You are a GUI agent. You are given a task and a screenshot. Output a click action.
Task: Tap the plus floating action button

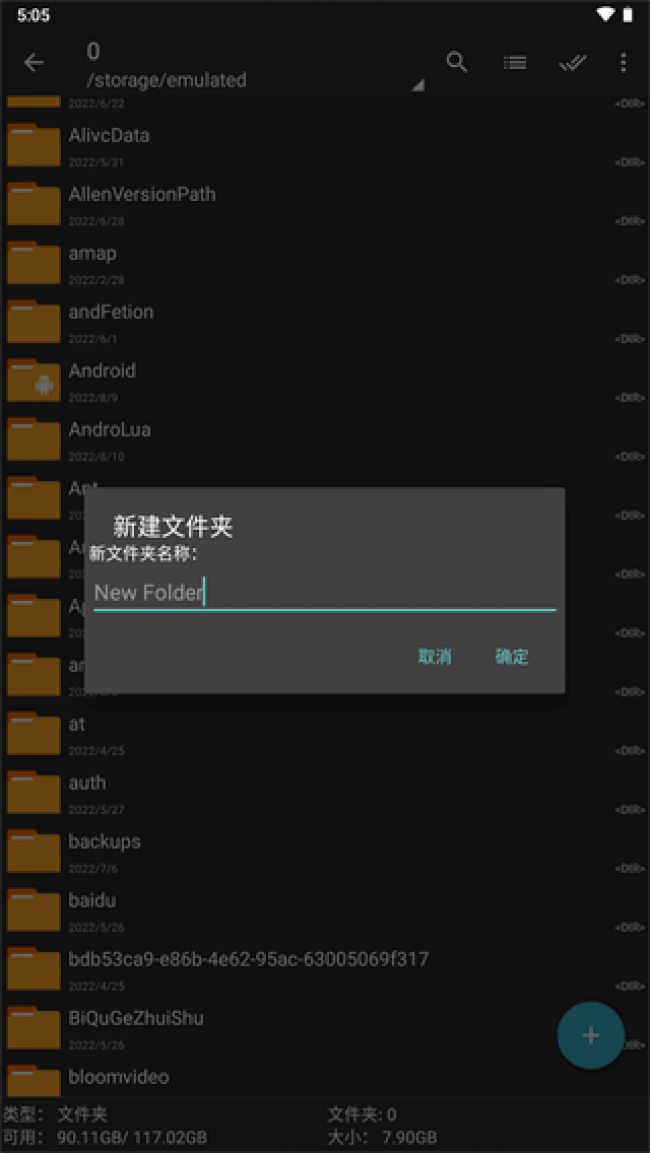tap(591, 1035)
